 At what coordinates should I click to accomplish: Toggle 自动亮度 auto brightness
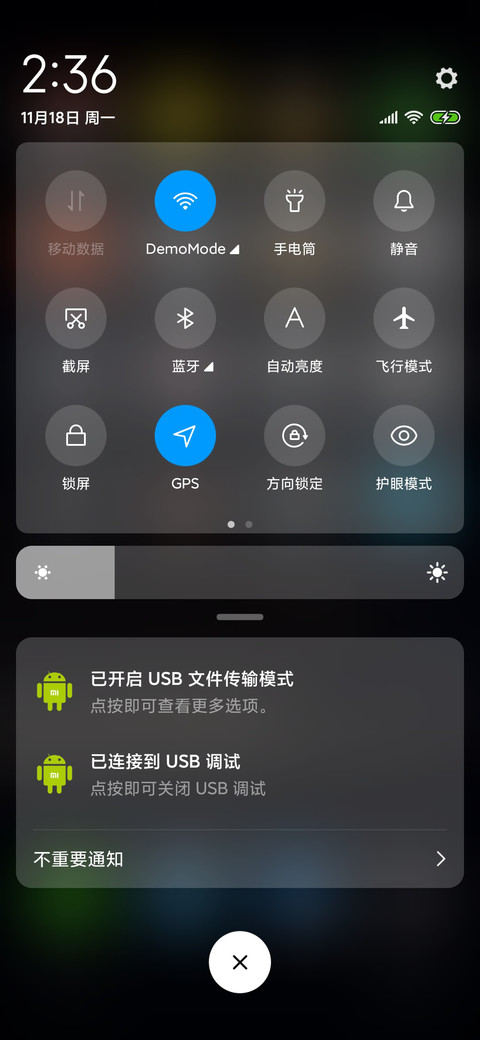[294, 318]
